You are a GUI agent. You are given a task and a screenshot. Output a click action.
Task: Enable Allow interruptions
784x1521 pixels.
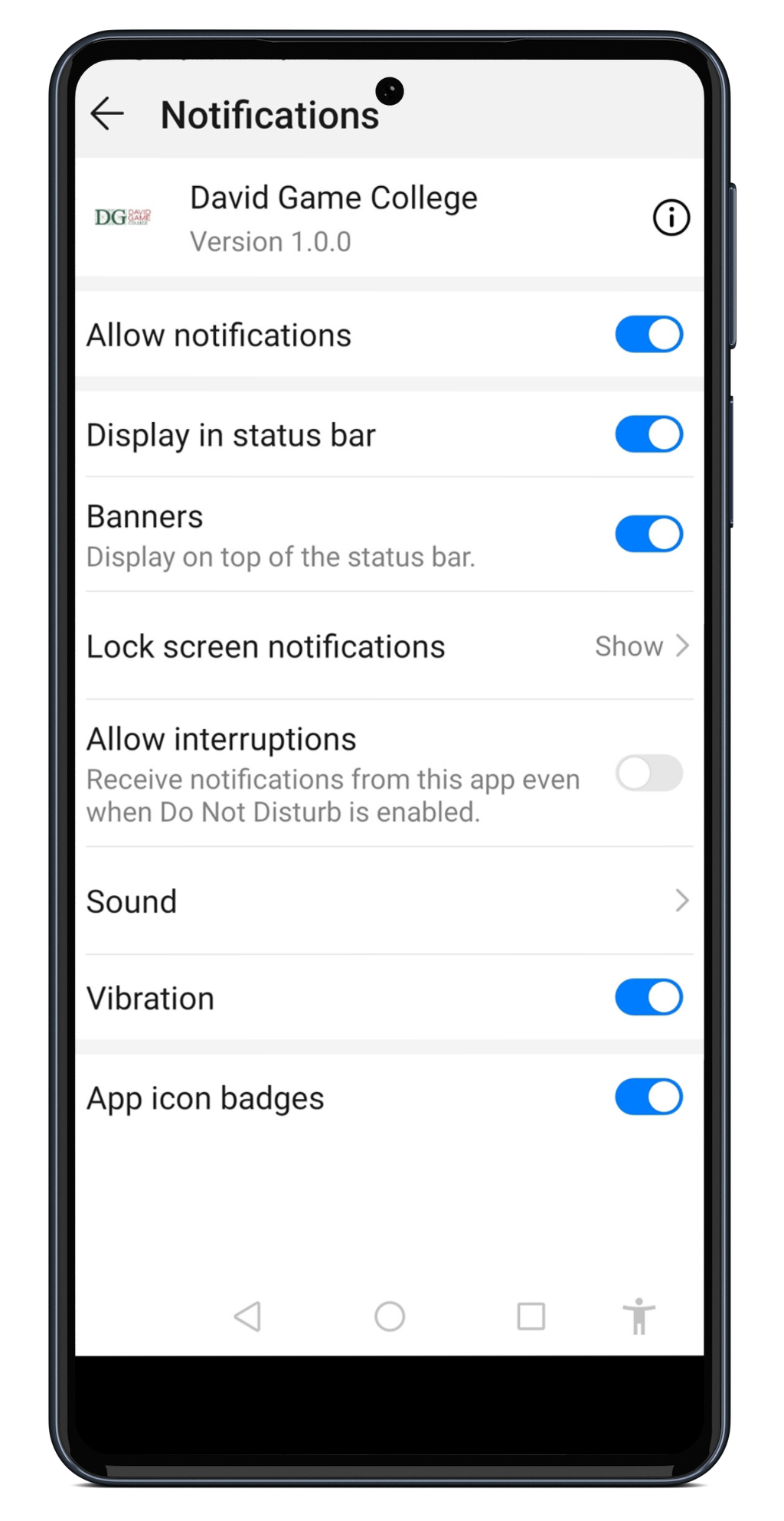coord(648,773)
